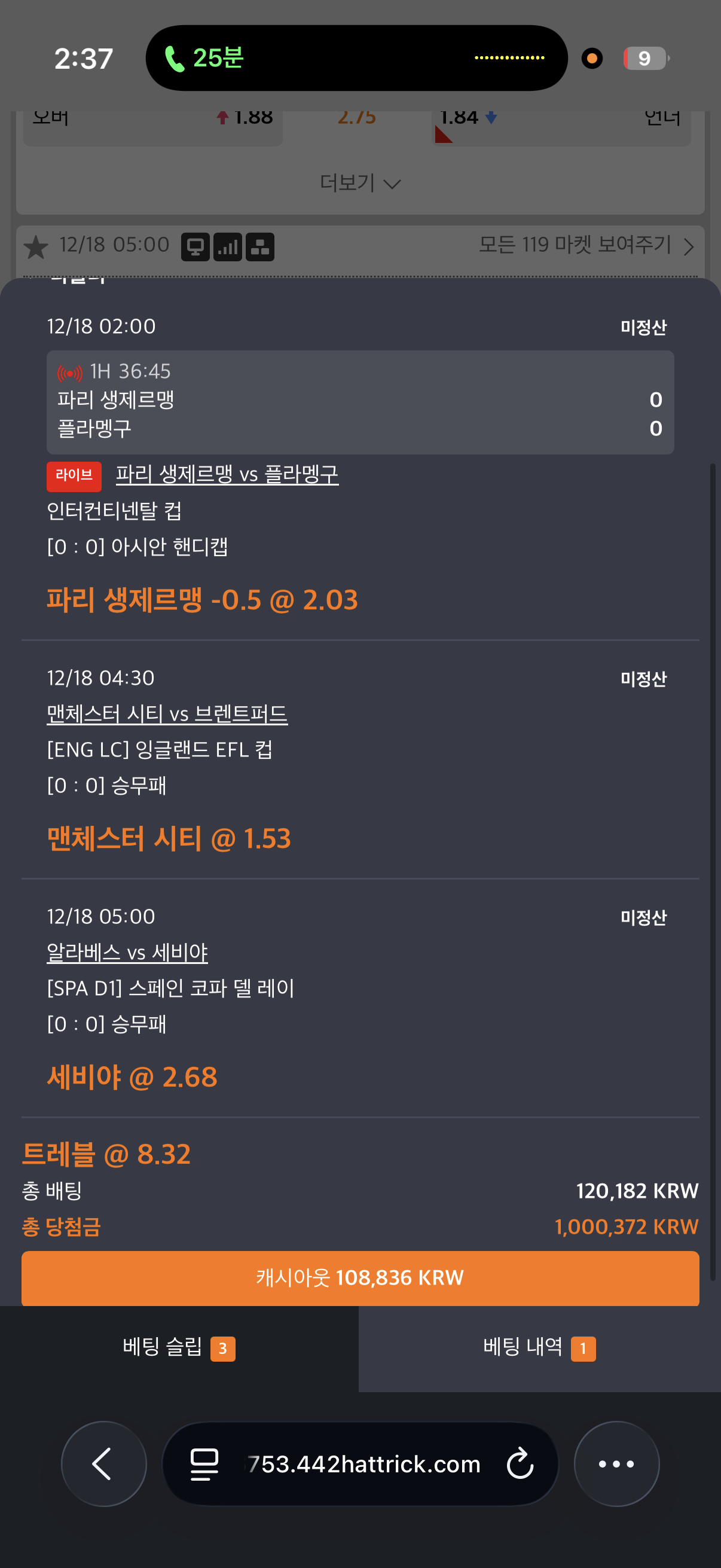Open the browser tabs overview icon
The width and height of the screenshot is (721, 1568).
(204, 1463)
